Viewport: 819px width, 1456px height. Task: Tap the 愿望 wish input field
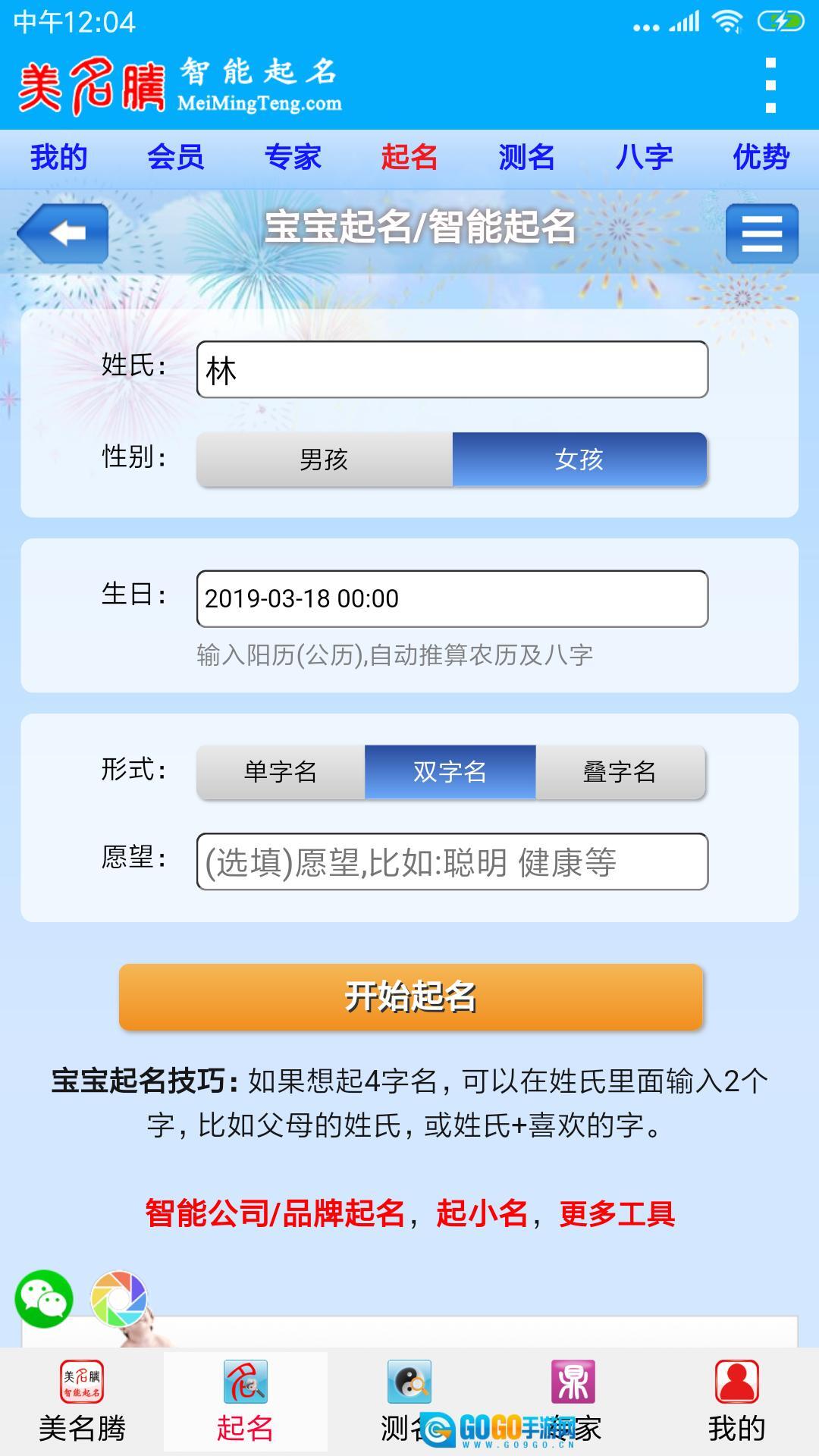pyautogui.click(x=452, y=862)
